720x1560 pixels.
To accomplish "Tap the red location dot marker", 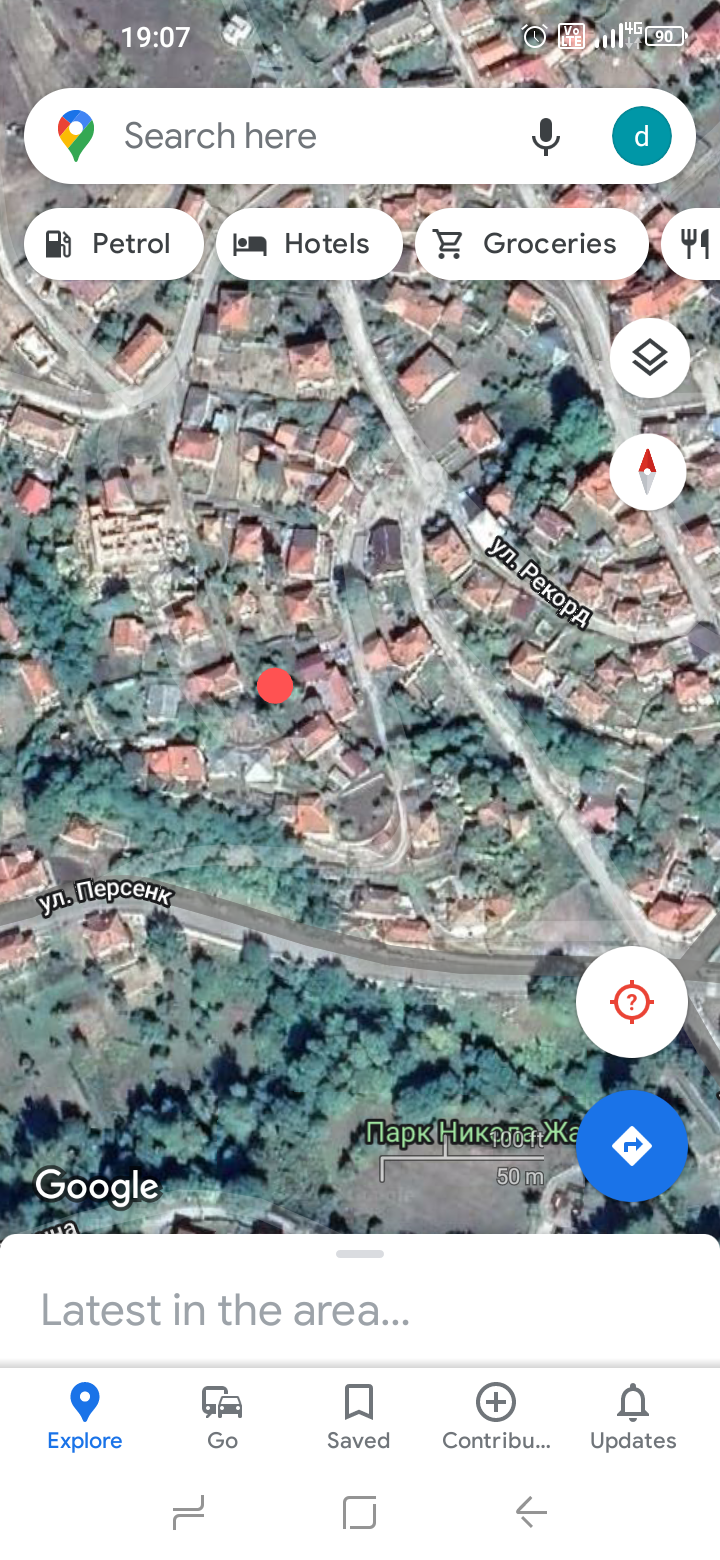I will [x=276, y=685].
